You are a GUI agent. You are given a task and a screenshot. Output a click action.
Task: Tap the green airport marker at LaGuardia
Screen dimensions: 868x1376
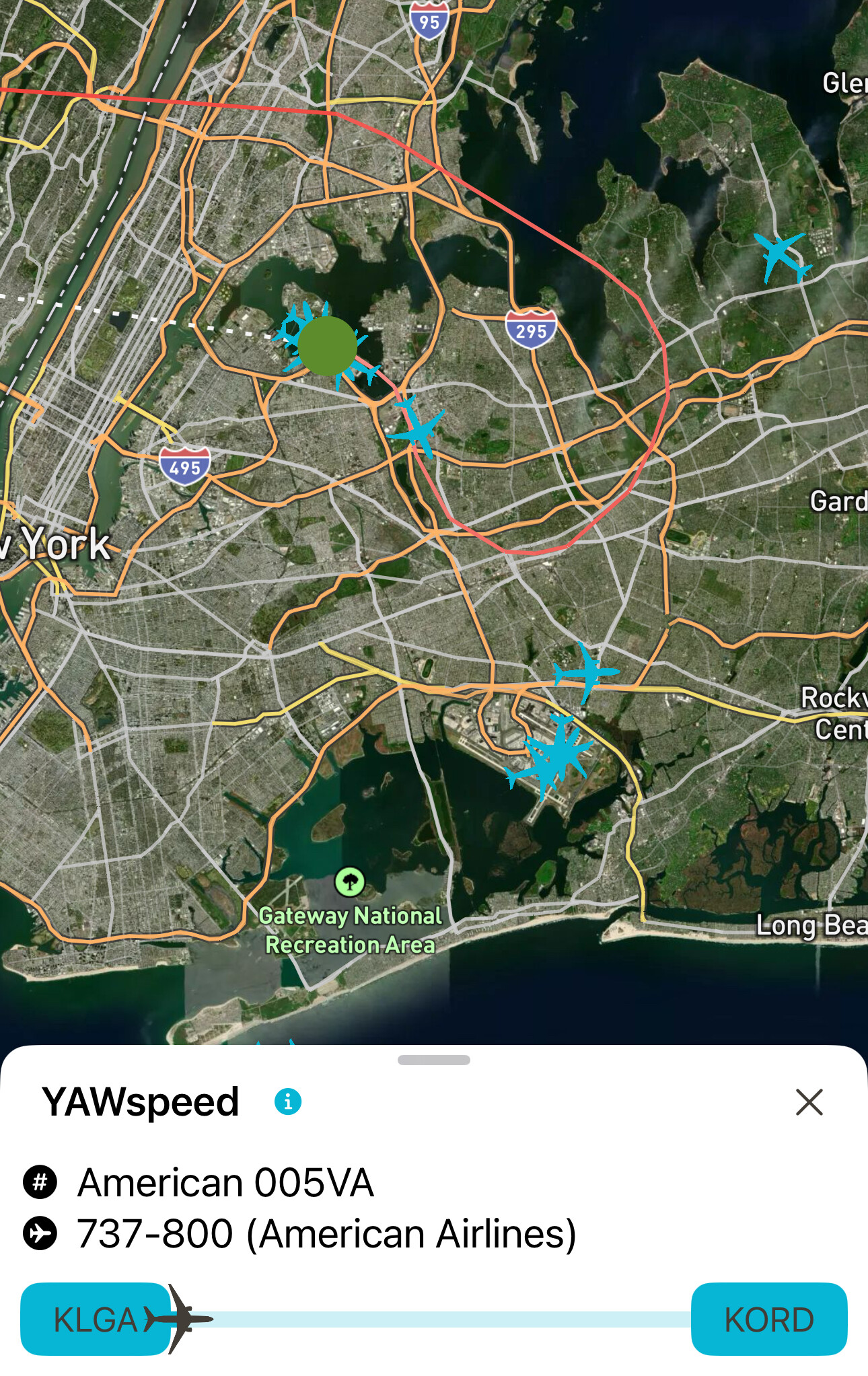click(327, 346)
